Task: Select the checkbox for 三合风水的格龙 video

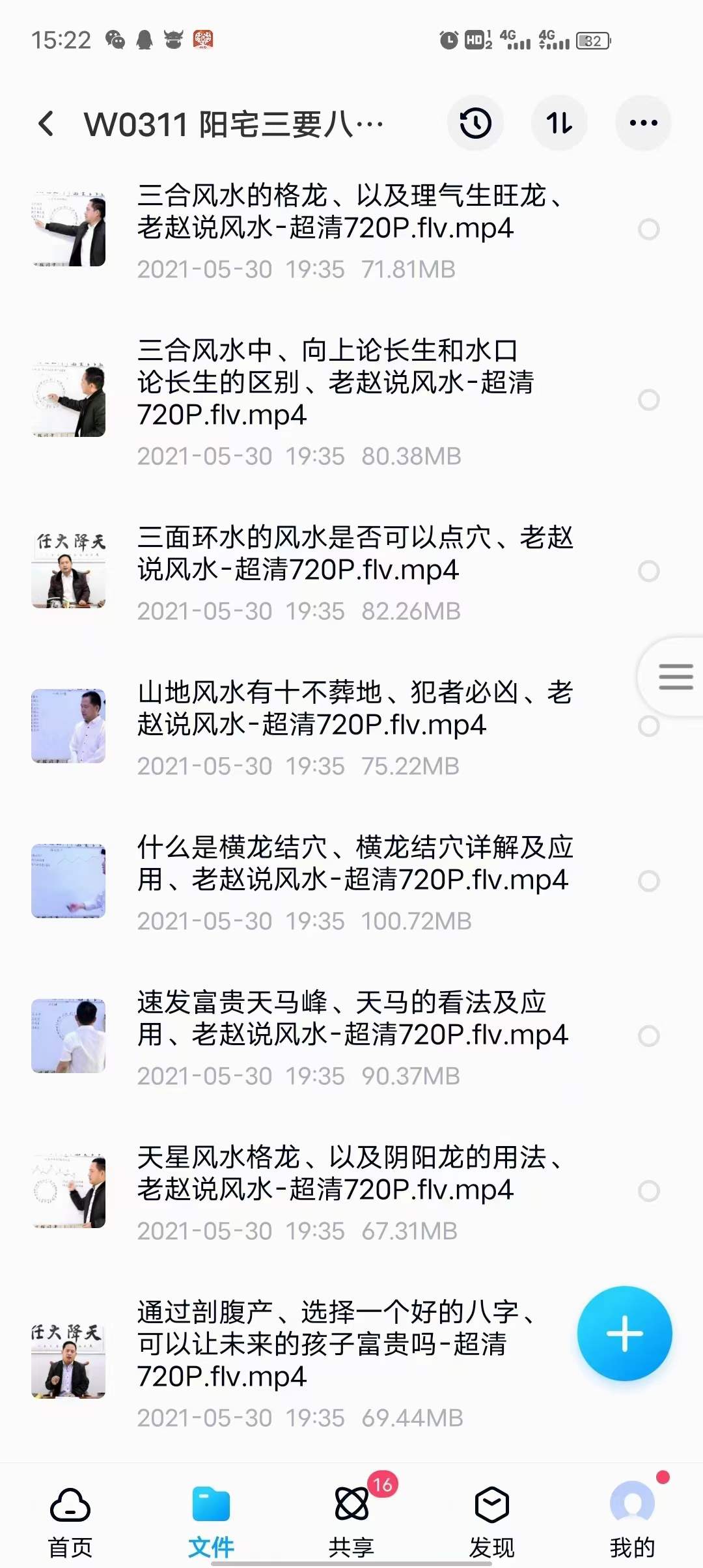Action: click(x=648, y=230)
